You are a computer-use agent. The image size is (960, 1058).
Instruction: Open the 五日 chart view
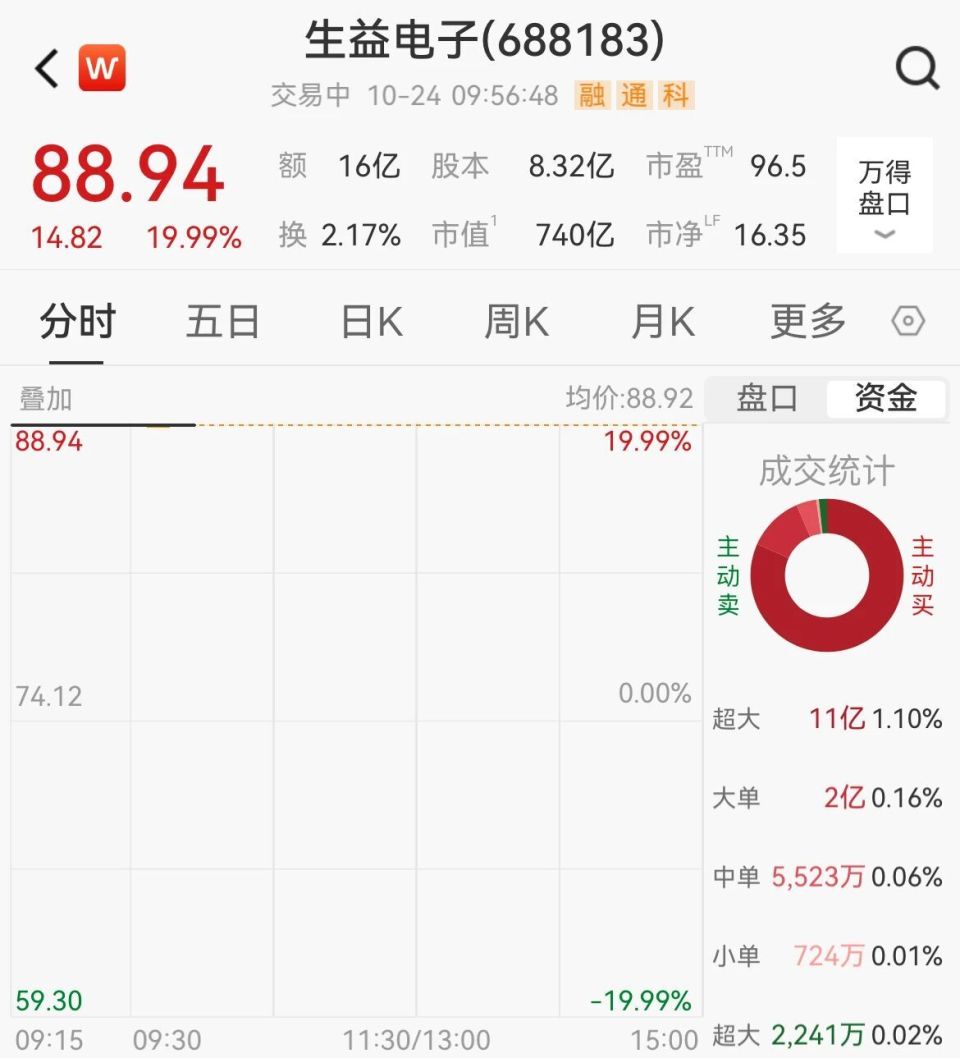(x=222, y=320)
